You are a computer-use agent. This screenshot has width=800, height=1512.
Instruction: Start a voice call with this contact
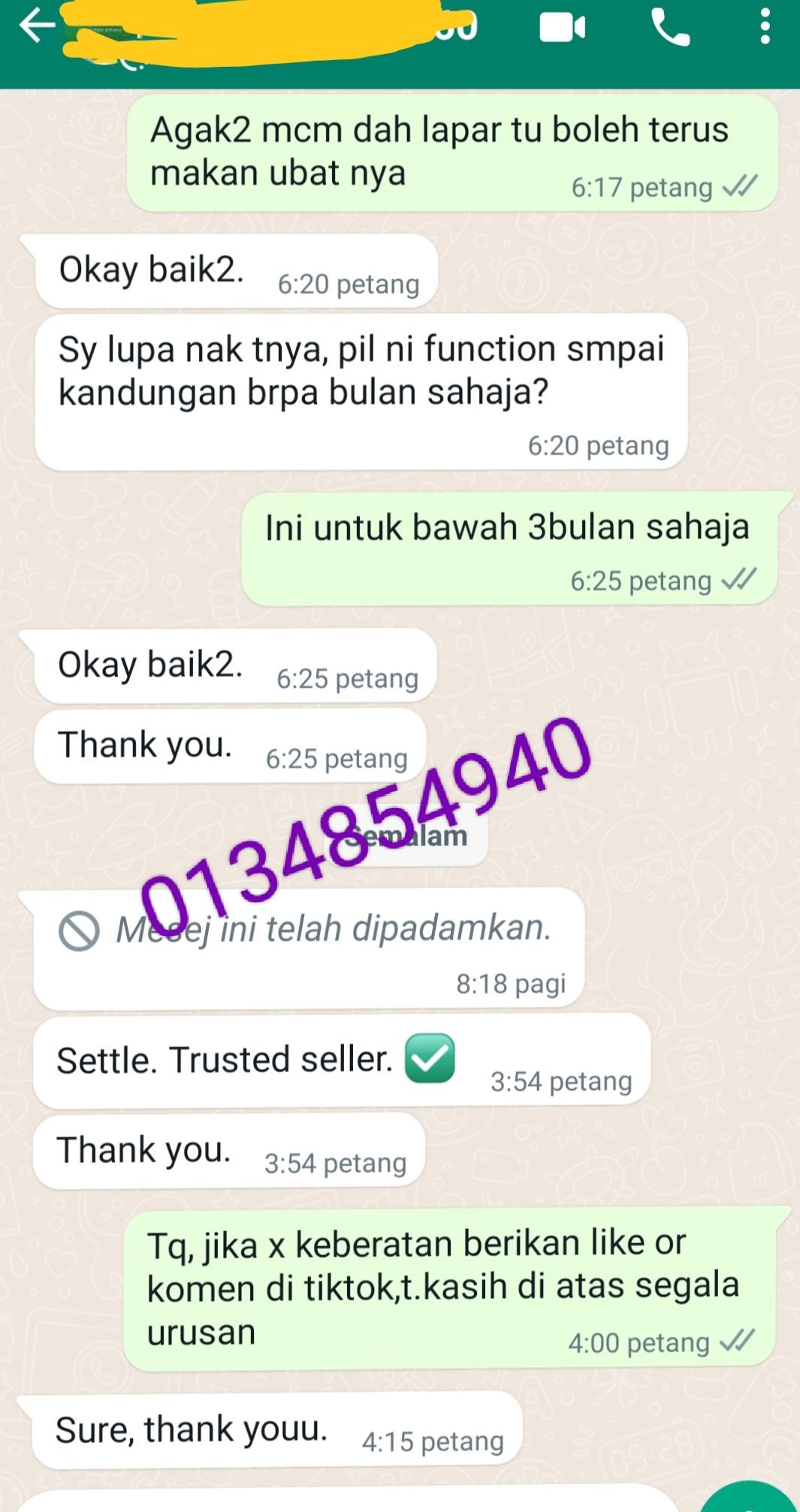669,29
